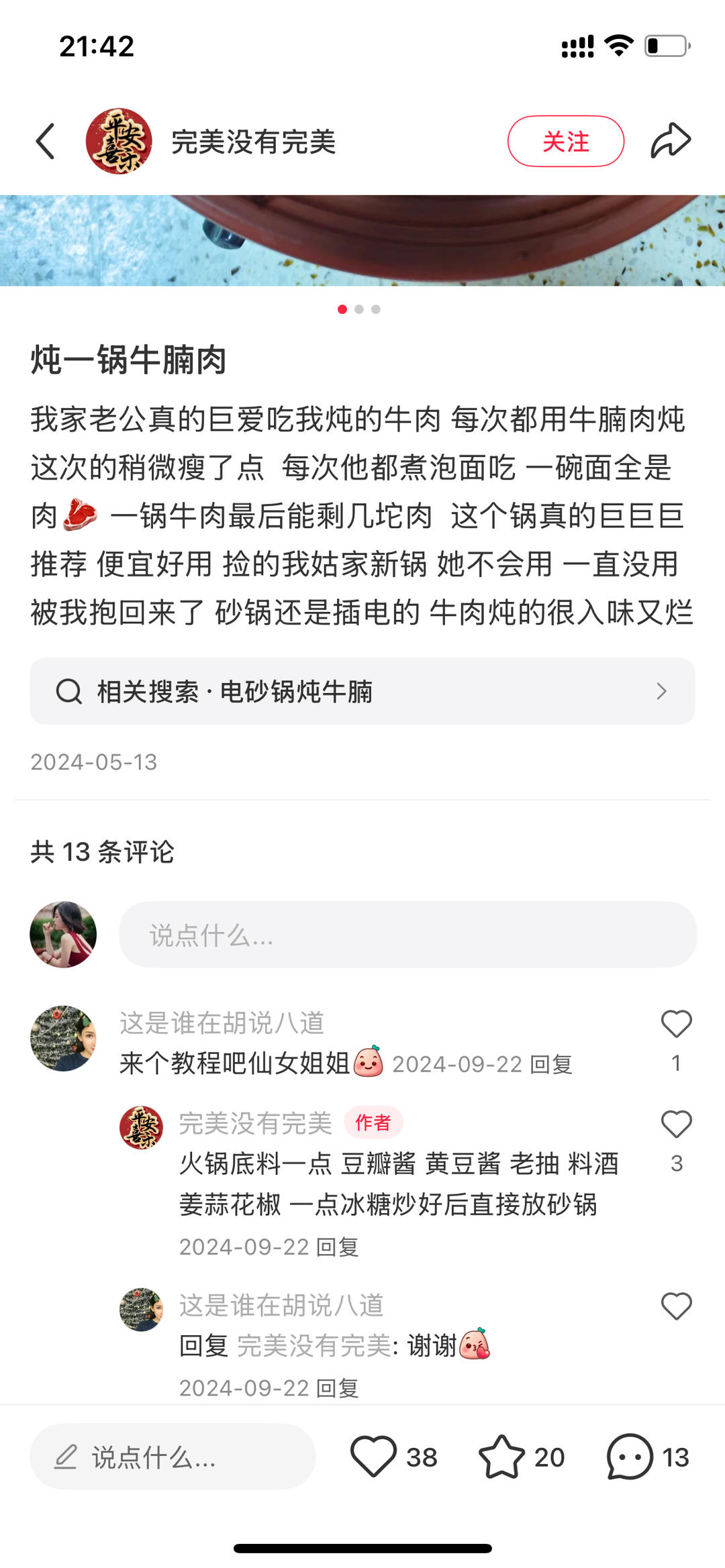Select the first carousel page indicator dot
Viewport: 725px width, 1568px height.
click(x=342, y=310)
